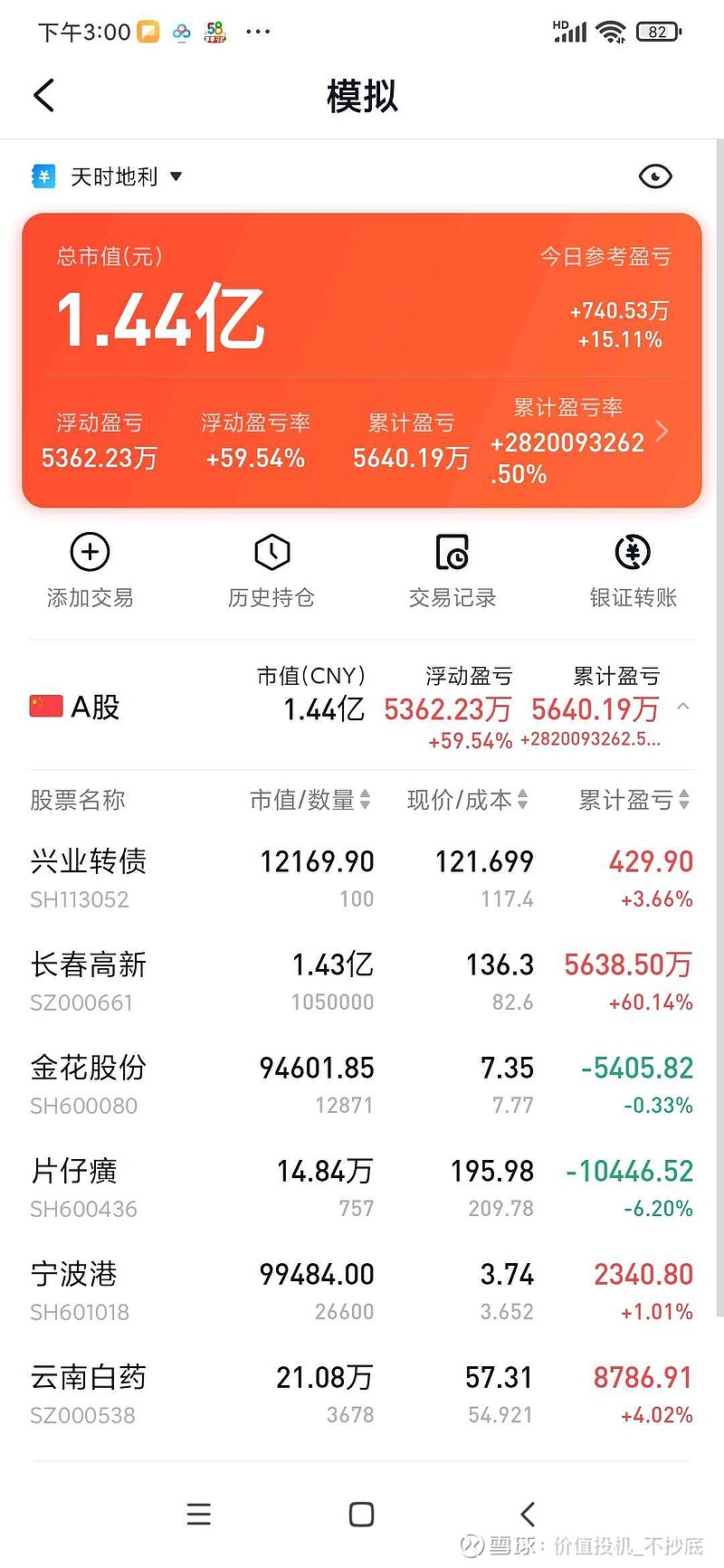The image size is (724, 1568).
Task: View 交易记录 transaction records
Action: click(452, 570)
